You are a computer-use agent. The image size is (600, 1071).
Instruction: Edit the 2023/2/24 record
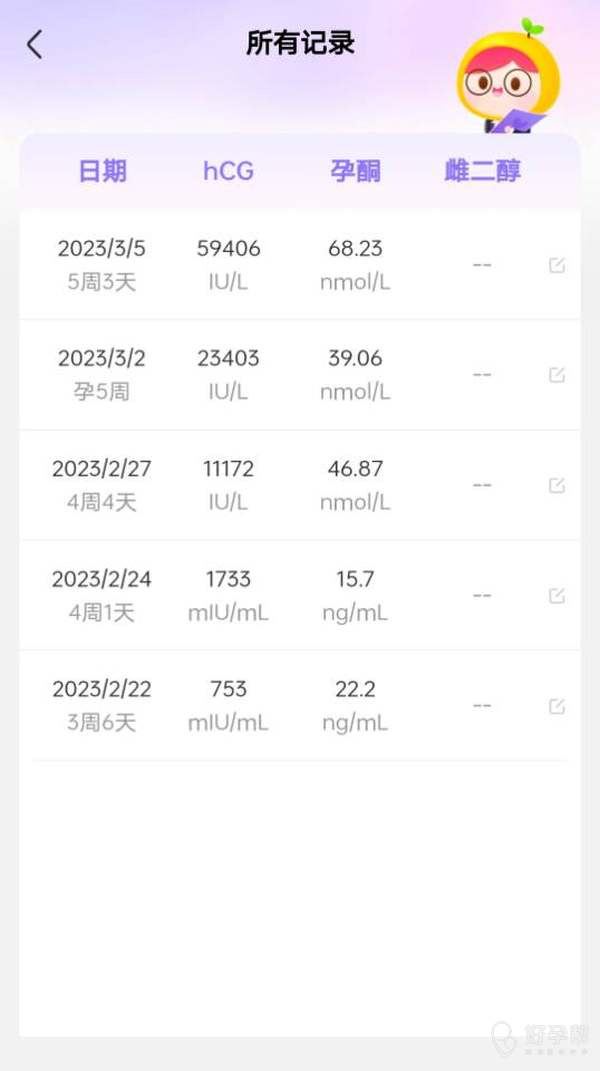(557, 596)
